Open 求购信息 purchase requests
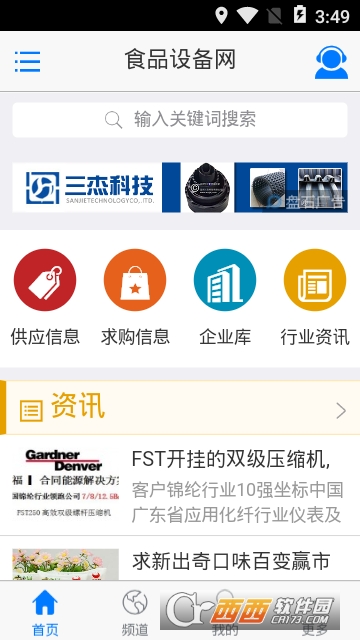Image resolution: width=360 pixels, height=640 pixels. pos(135,298)
